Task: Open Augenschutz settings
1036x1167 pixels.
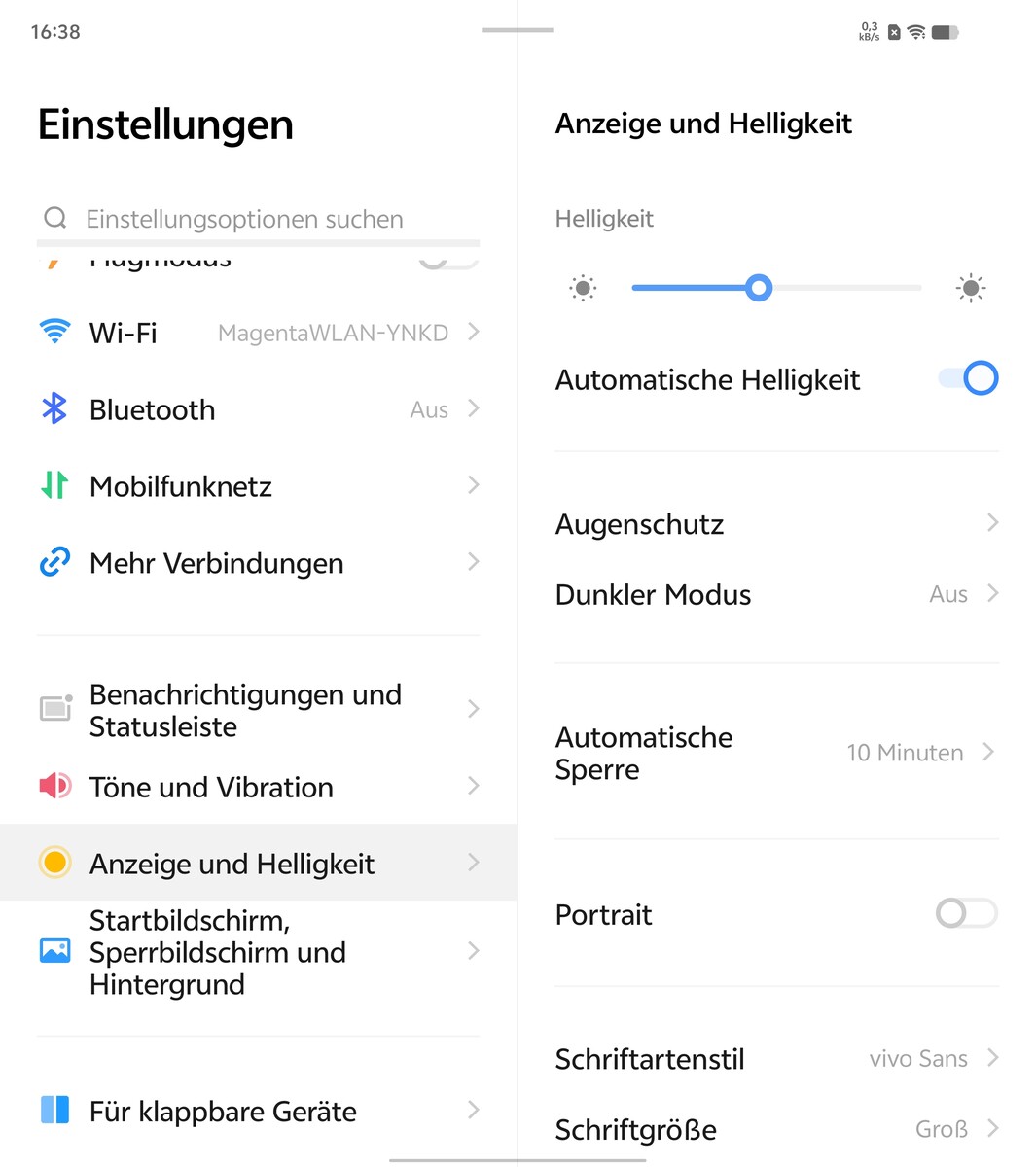Action: 776,524
